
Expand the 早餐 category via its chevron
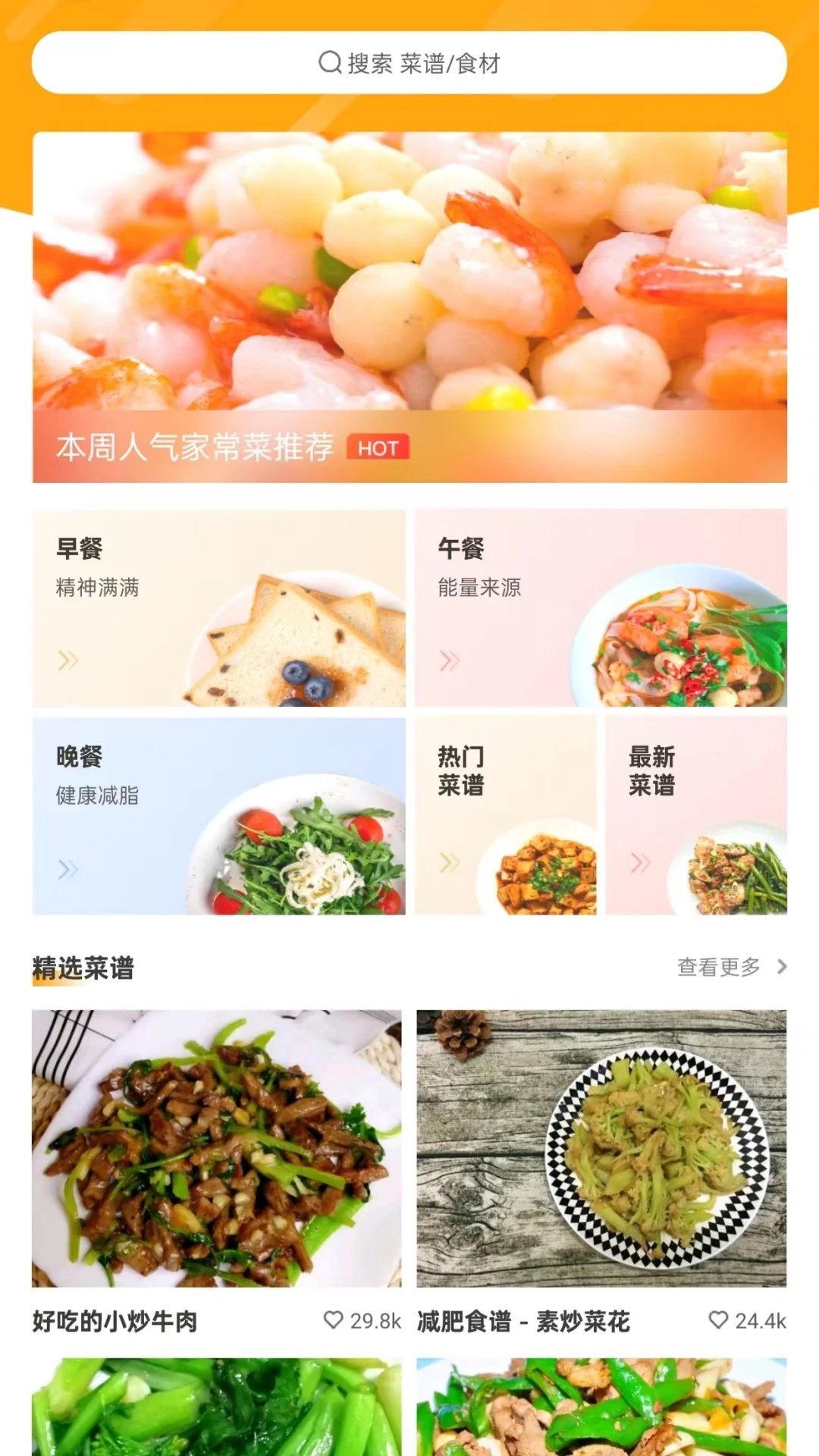pyautogui.click(x=68, y=660)
